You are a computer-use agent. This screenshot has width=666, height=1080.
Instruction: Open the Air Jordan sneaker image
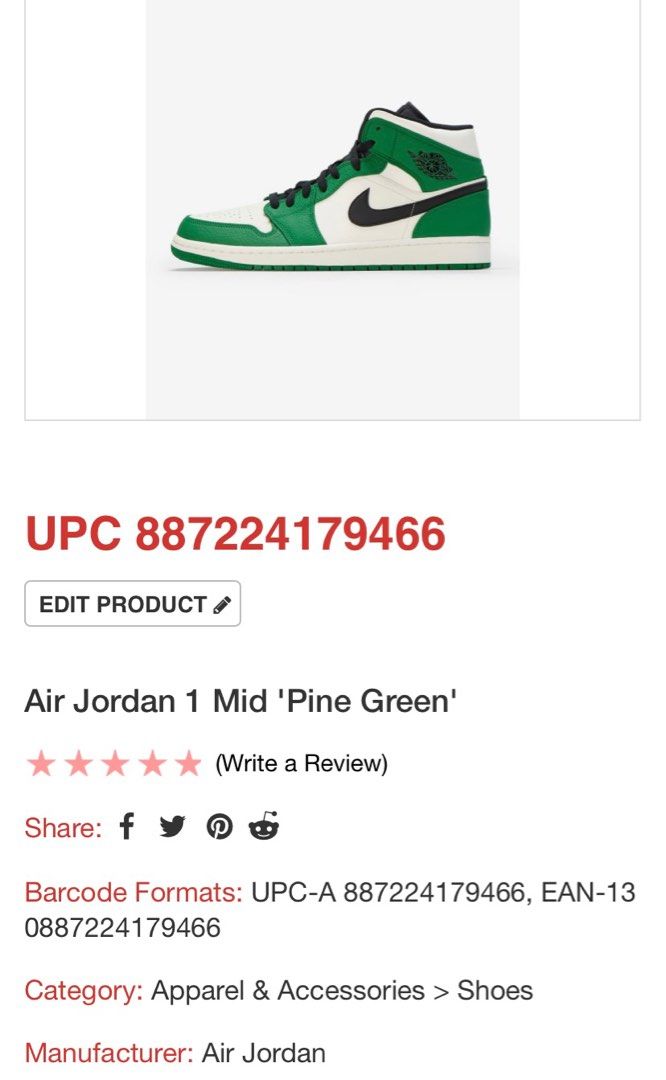tap(332, 190)
